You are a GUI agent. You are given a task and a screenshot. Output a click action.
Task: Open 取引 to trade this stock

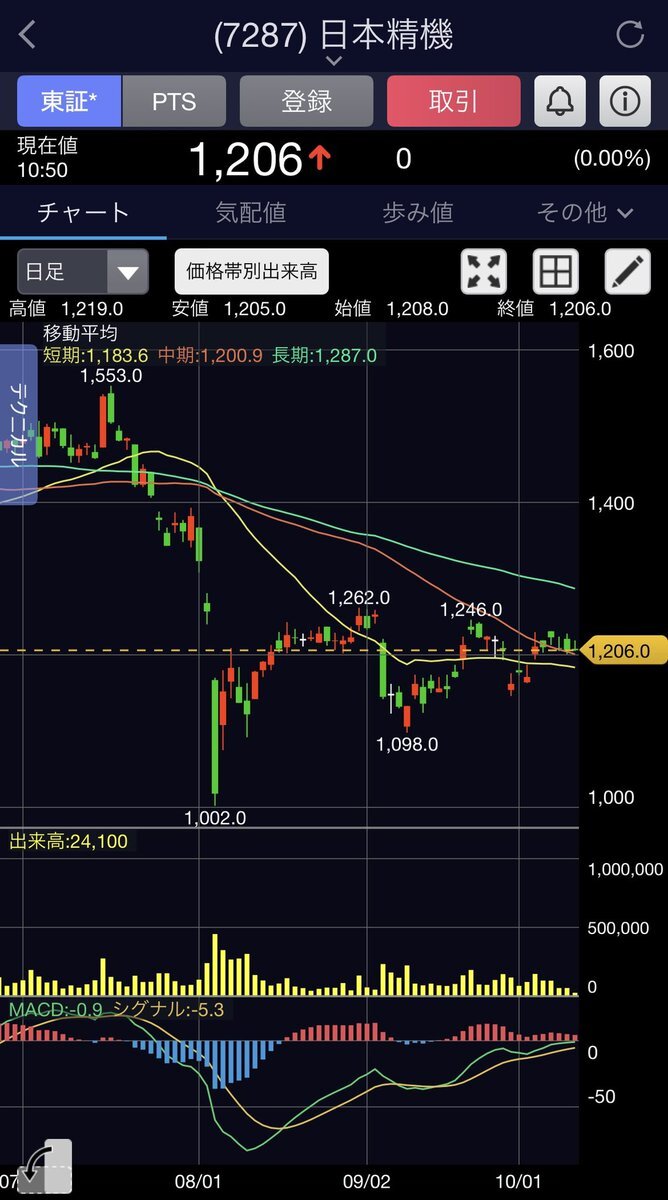click(453, 102)
